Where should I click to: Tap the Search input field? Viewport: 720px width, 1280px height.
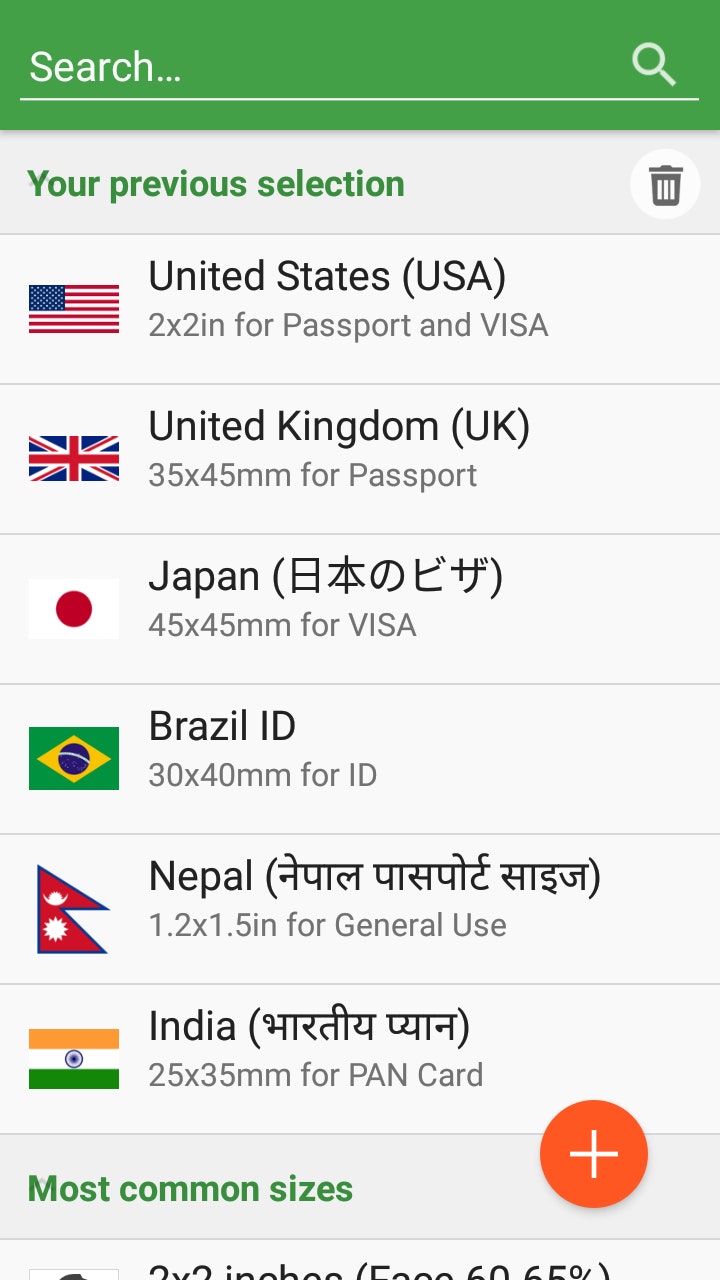click(x=300, y=64)
